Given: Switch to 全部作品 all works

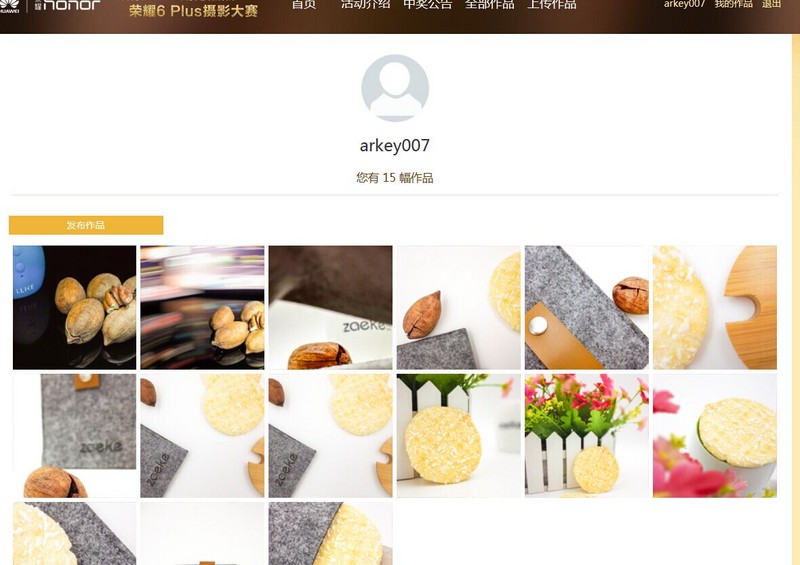Looking at the screenshot, I should click(x=489, y=5).
